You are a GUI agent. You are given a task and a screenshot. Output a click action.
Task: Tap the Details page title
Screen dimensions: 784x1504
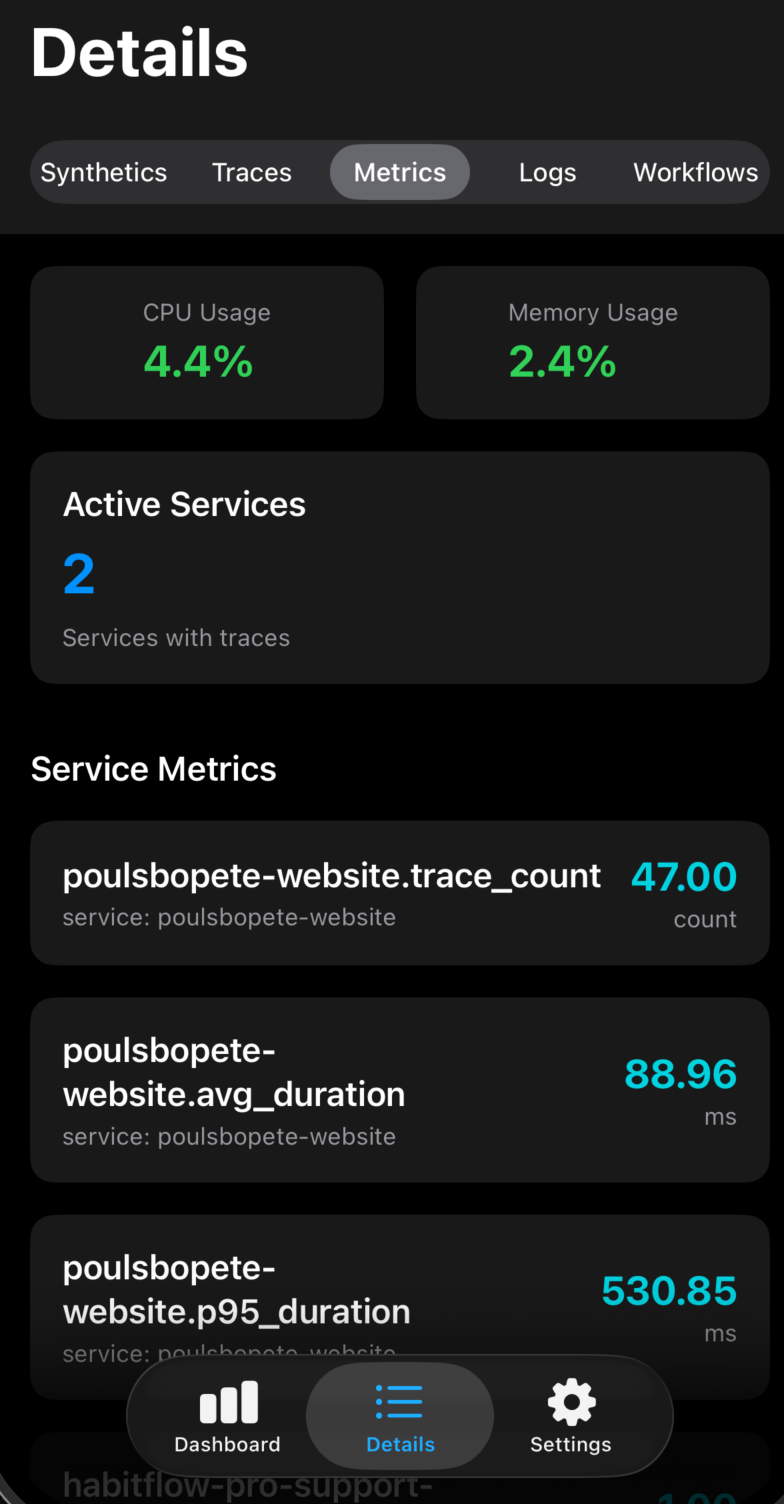139,52
